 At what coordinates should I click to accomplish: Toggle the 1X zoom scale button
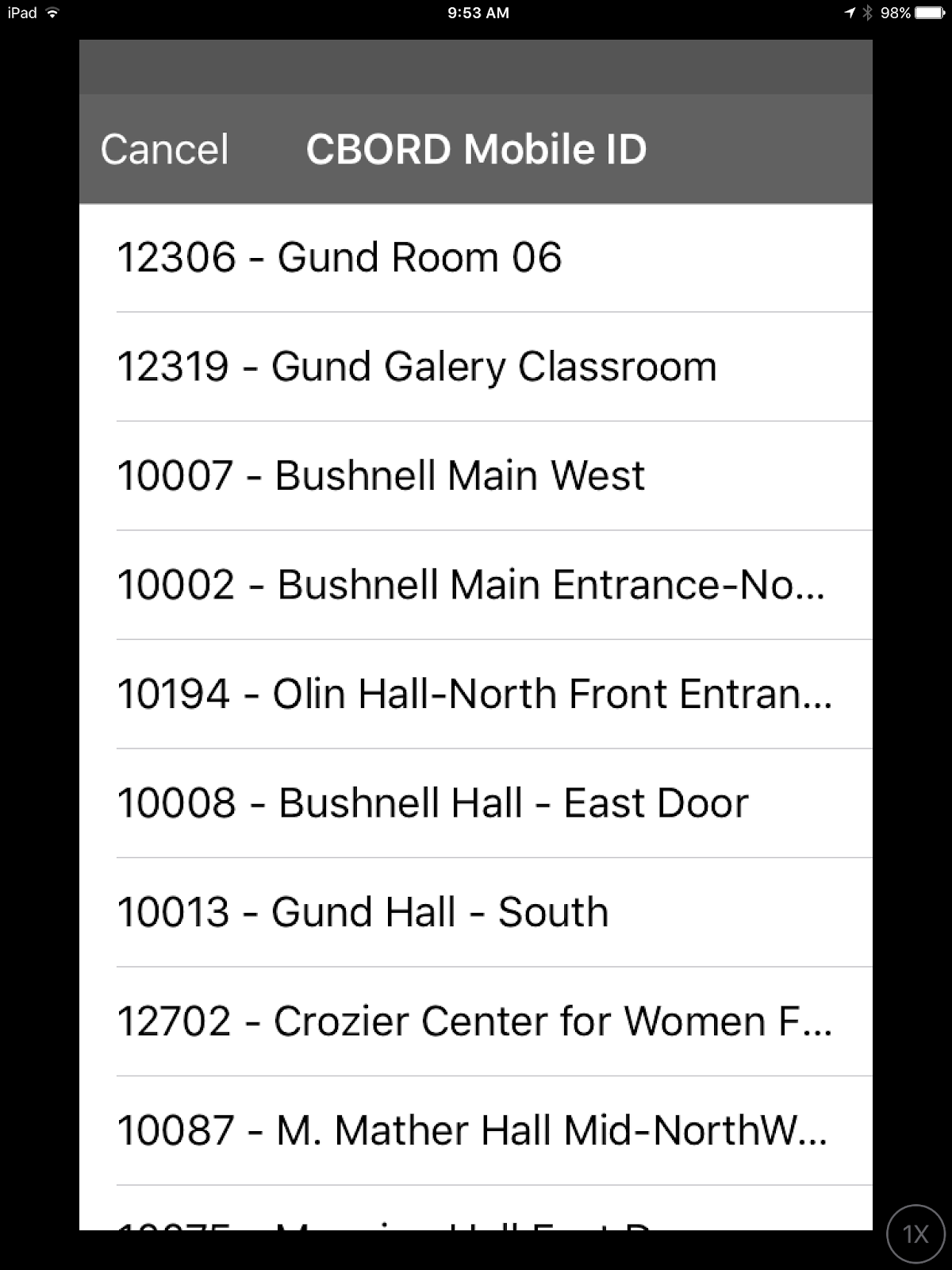tap(916, 1233)
